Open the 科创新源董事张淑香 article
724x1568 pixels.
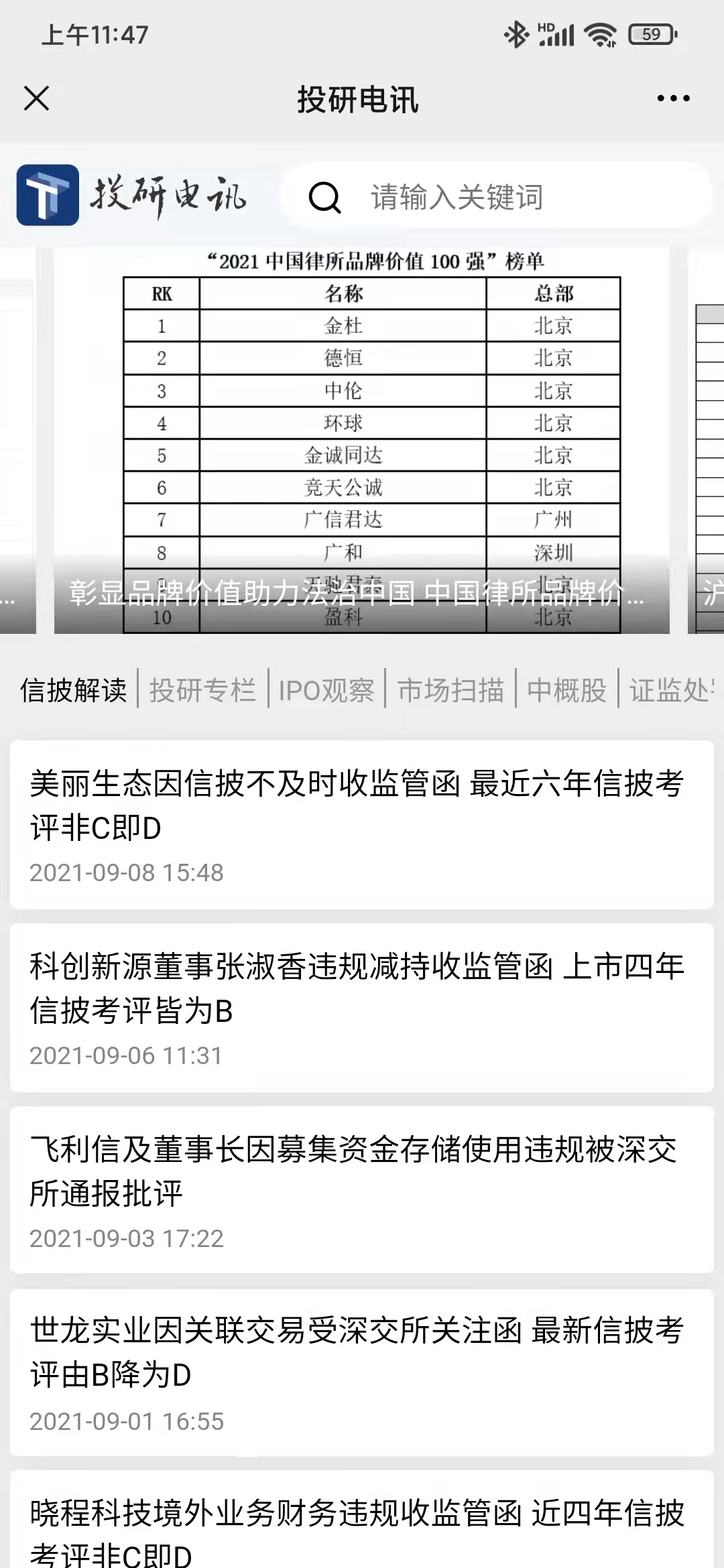click(362, 1006)
